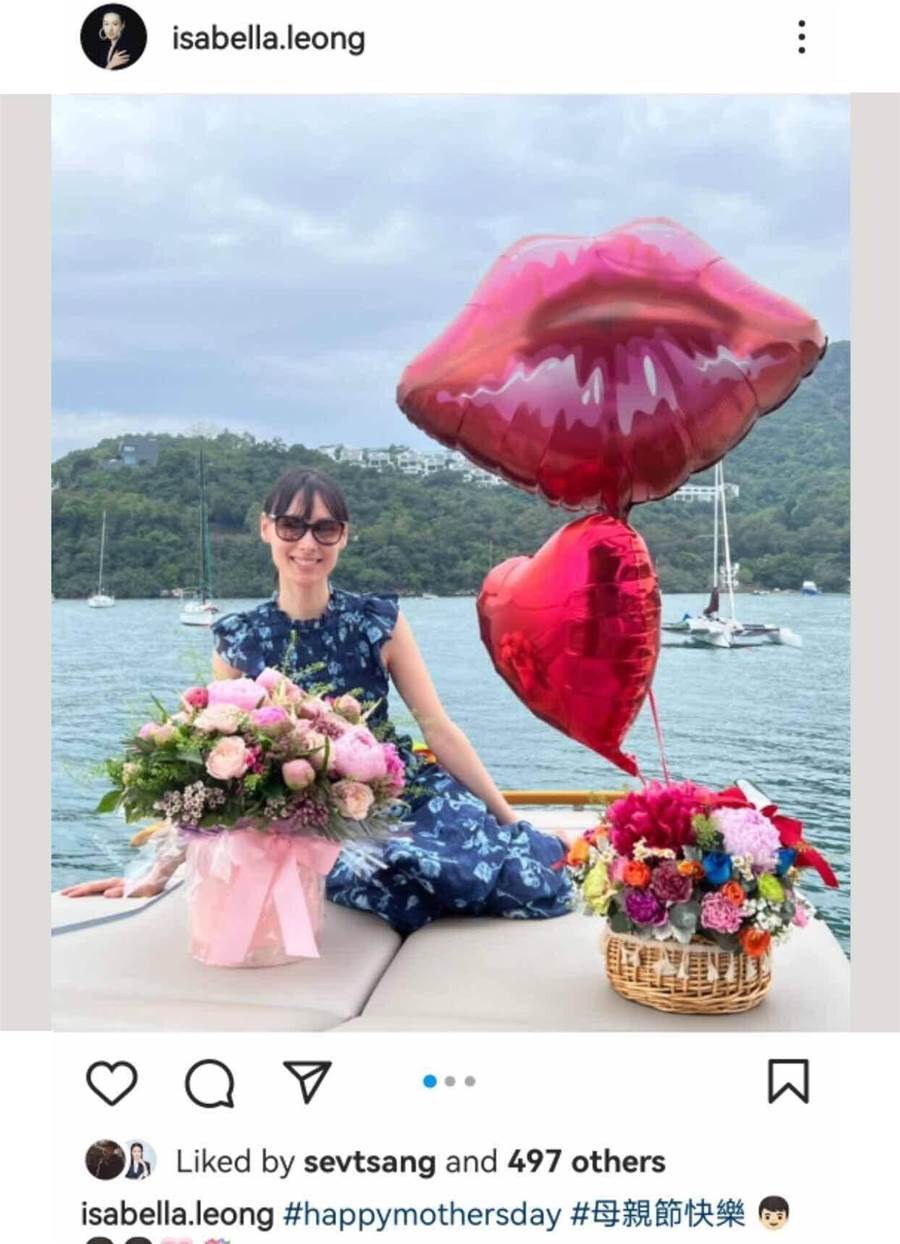Viewport: 900px width, 1244px height.
Task: View the 497 others who liked
Action: coord(586,1162)
